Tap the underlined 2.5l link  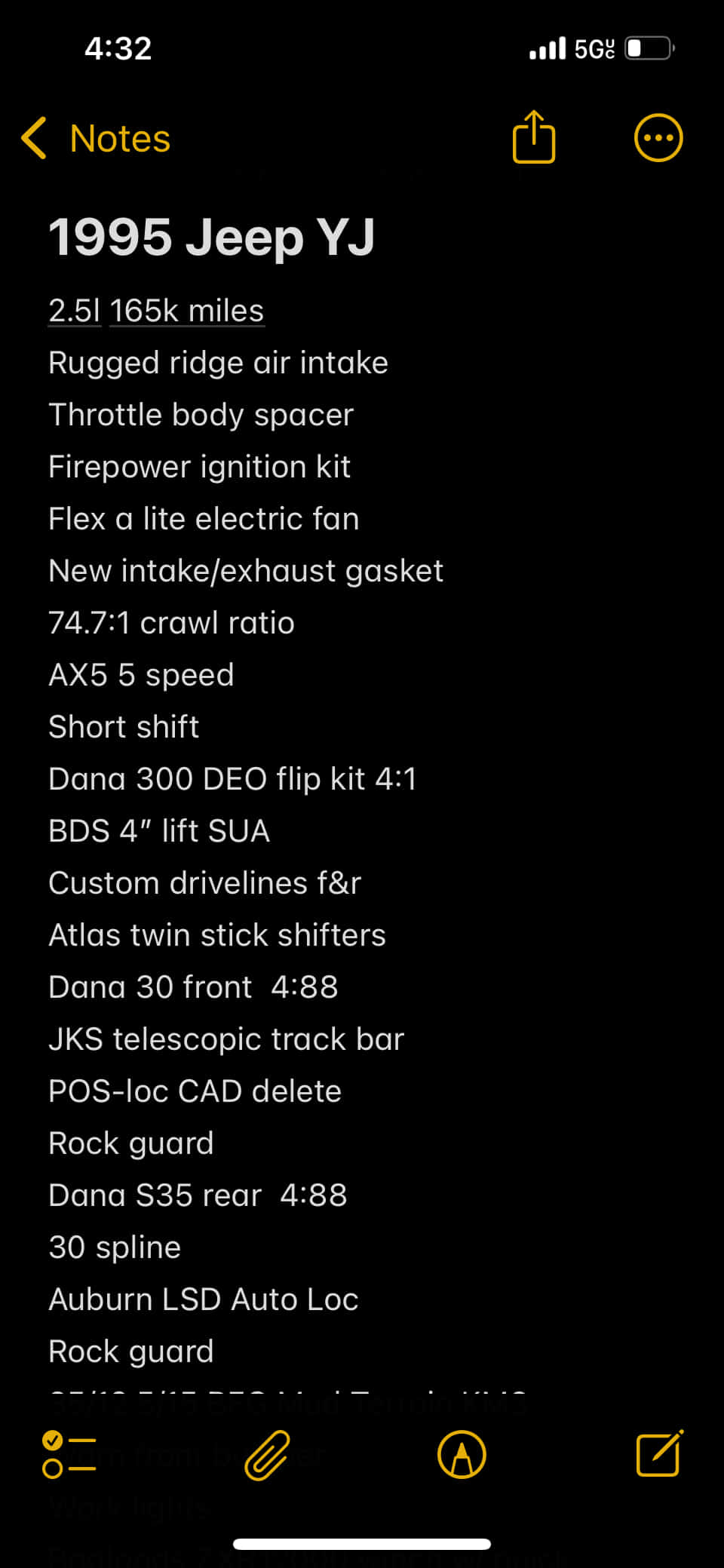(74, 310)
